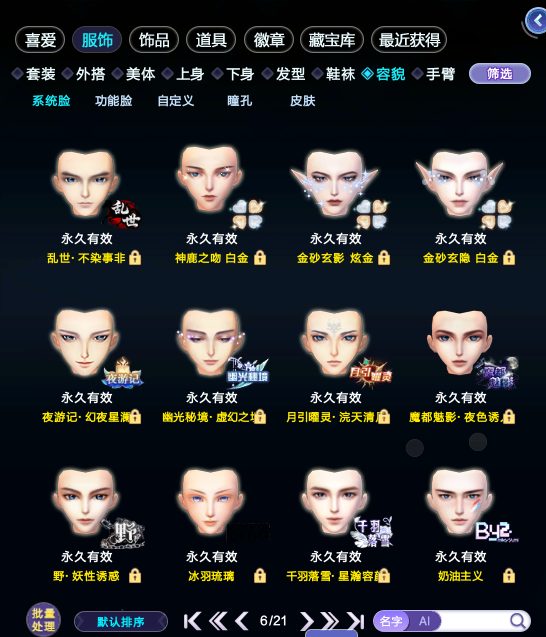The image size is (546, 637).
Task: Jump to the last page
Action: [355, 621]
